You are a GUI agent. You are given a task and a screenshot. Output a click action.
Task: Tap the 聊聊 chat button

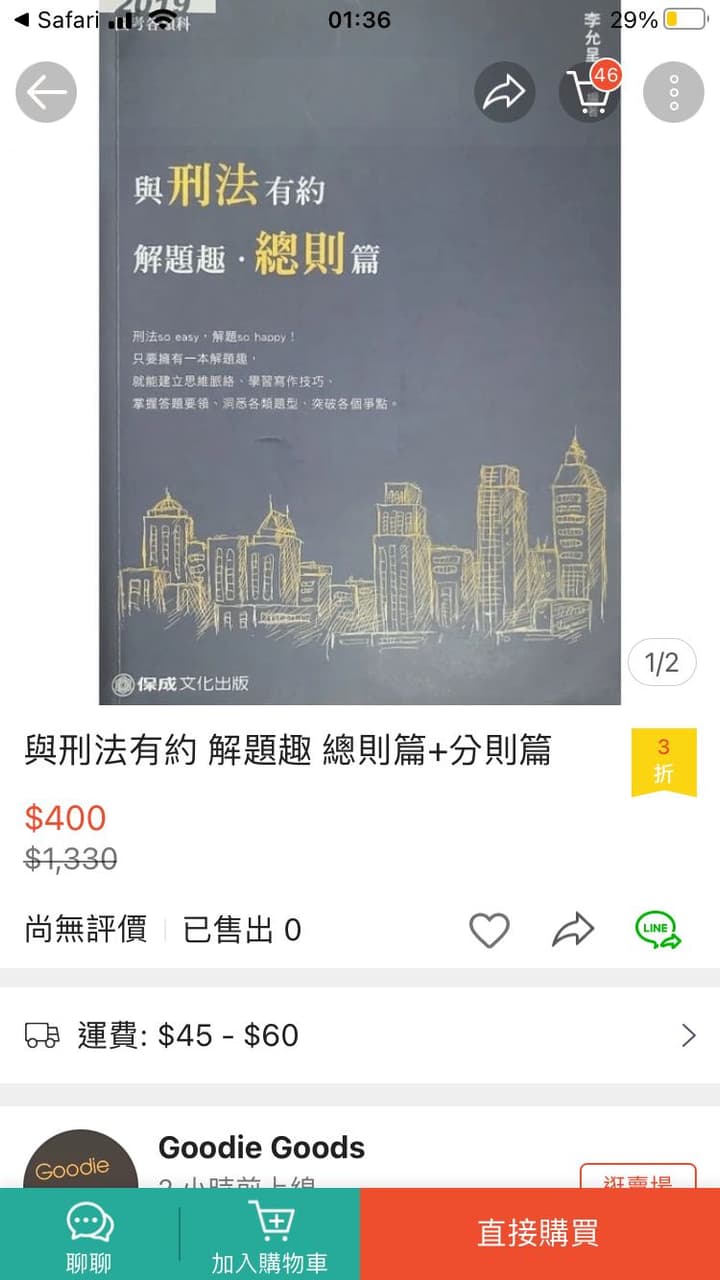tap(89, 1234)
